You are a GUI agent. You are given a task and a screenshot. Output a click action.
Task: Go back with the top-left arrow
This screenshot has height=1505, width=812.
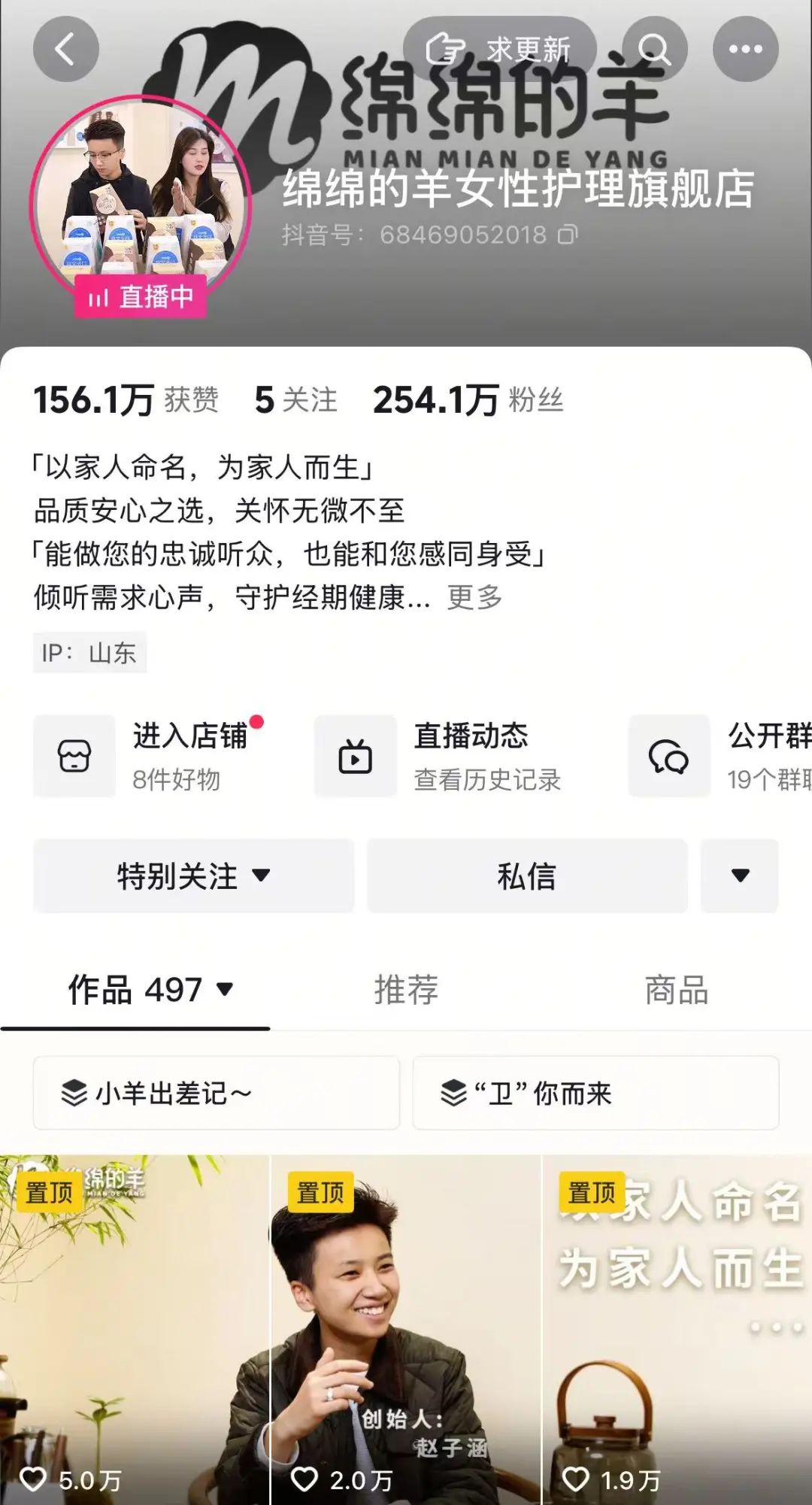pos(66,50)
